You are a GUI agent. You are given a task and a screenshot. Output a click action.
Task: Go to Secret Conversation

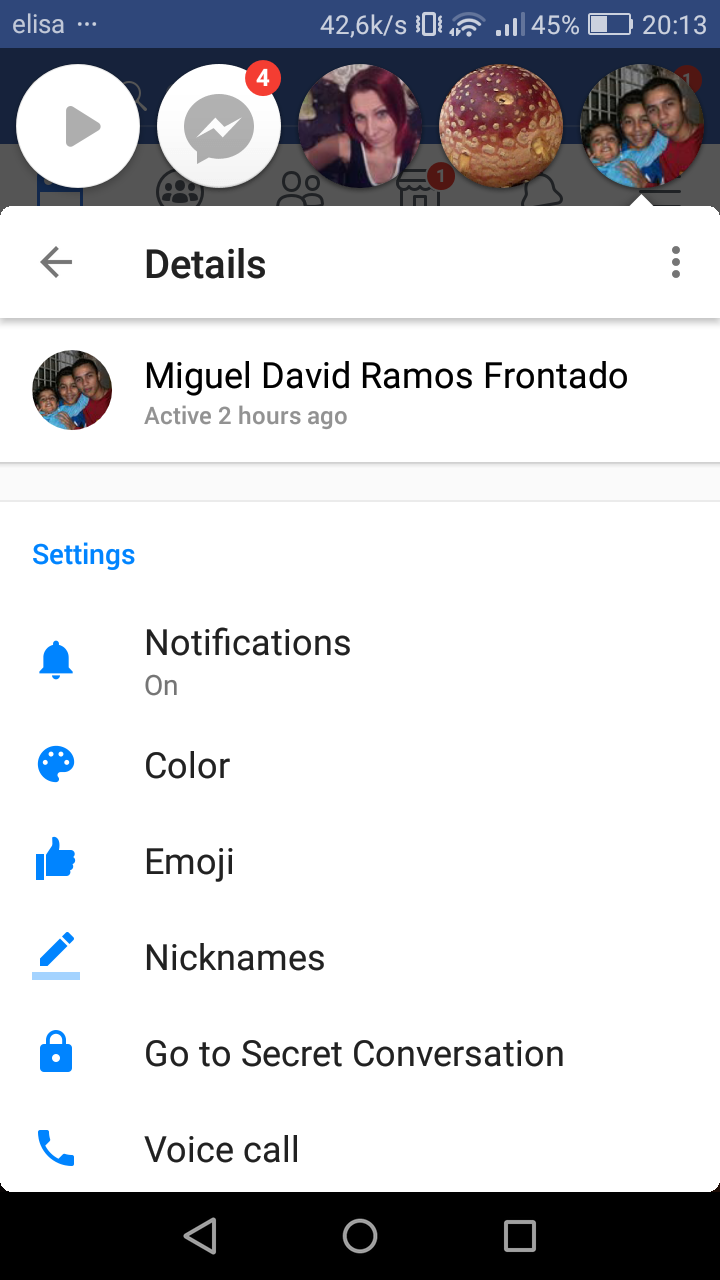click(x=360, y=1054)
